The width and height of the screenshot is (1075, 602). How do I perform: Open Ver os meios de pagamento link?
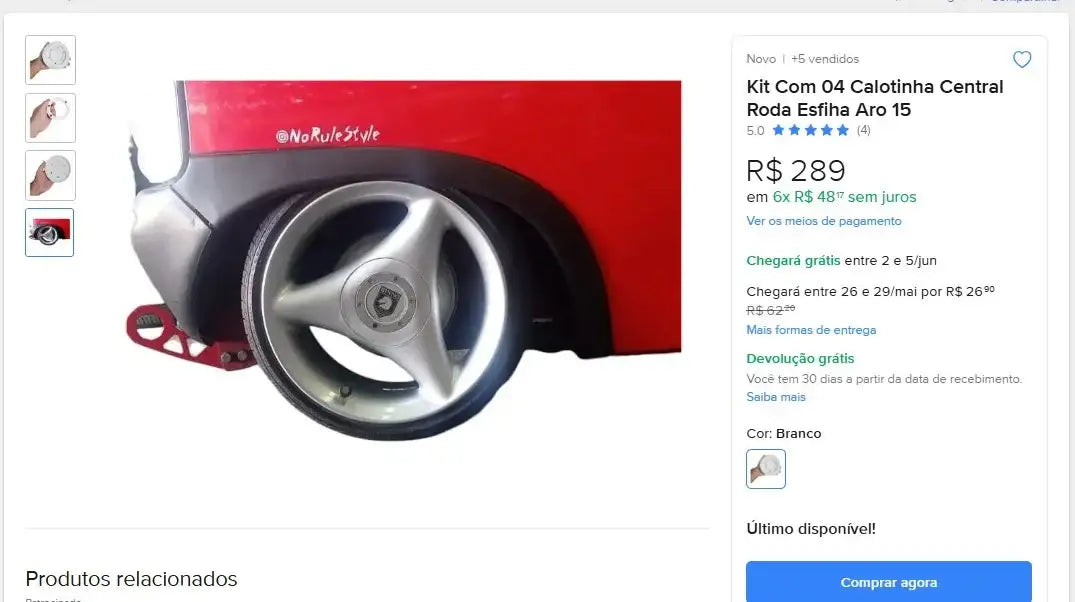click(x=823, y=221)
